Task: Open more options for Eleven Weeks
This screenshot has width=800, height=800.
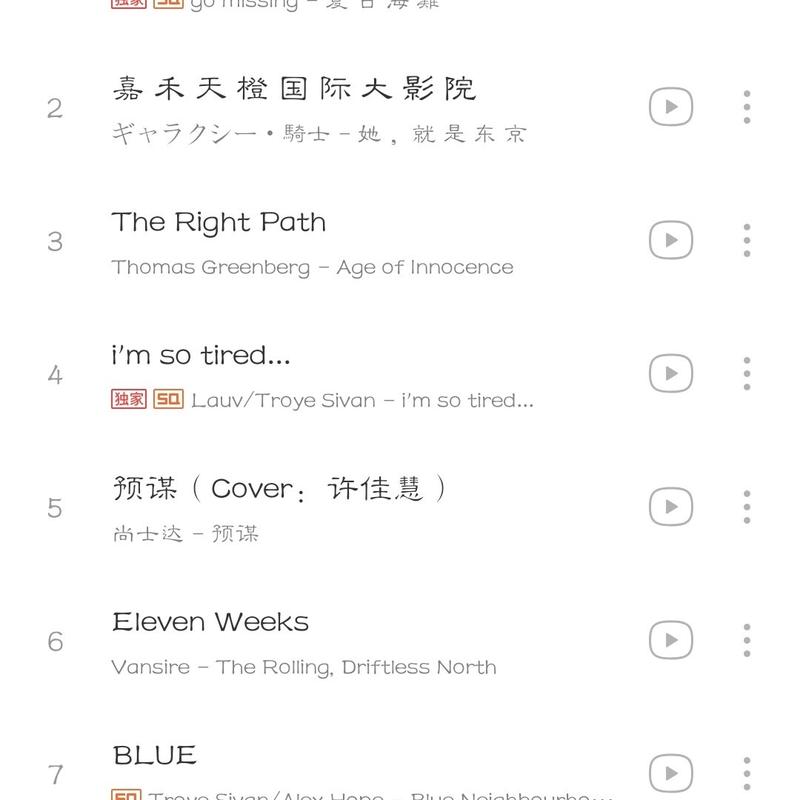Action: point(747,640)
